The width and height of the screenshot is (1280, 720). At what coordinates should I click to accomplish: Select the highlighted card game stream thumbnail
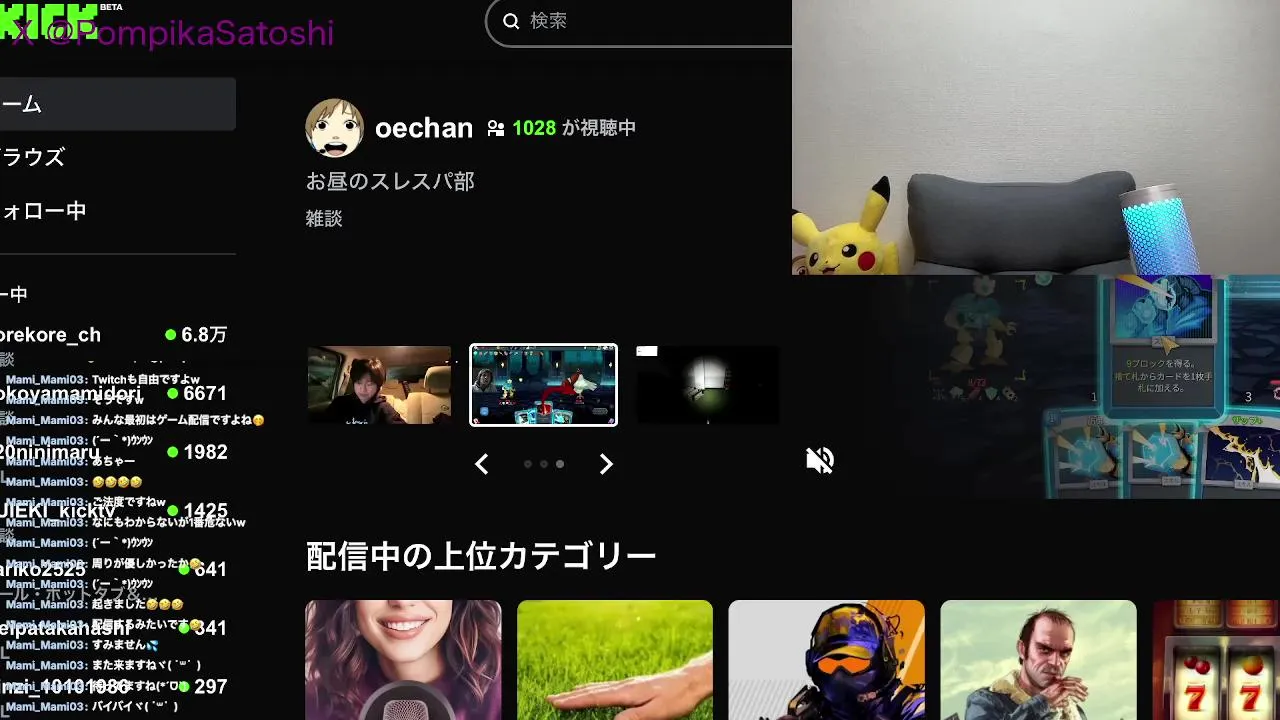click(x=543, y=385)
